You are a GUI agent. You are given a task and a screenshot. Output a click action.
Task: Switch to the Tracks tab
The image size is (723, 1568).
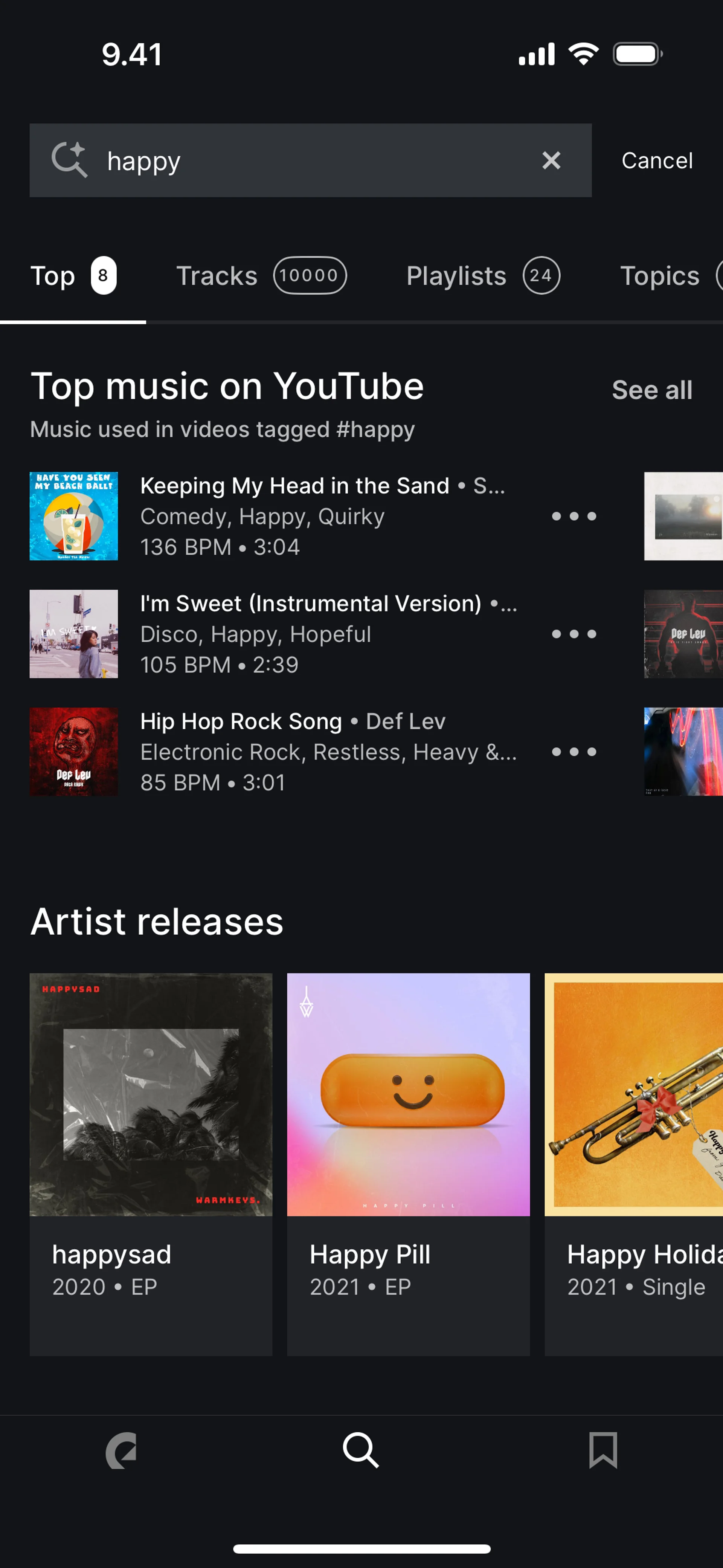coord(261,276)
